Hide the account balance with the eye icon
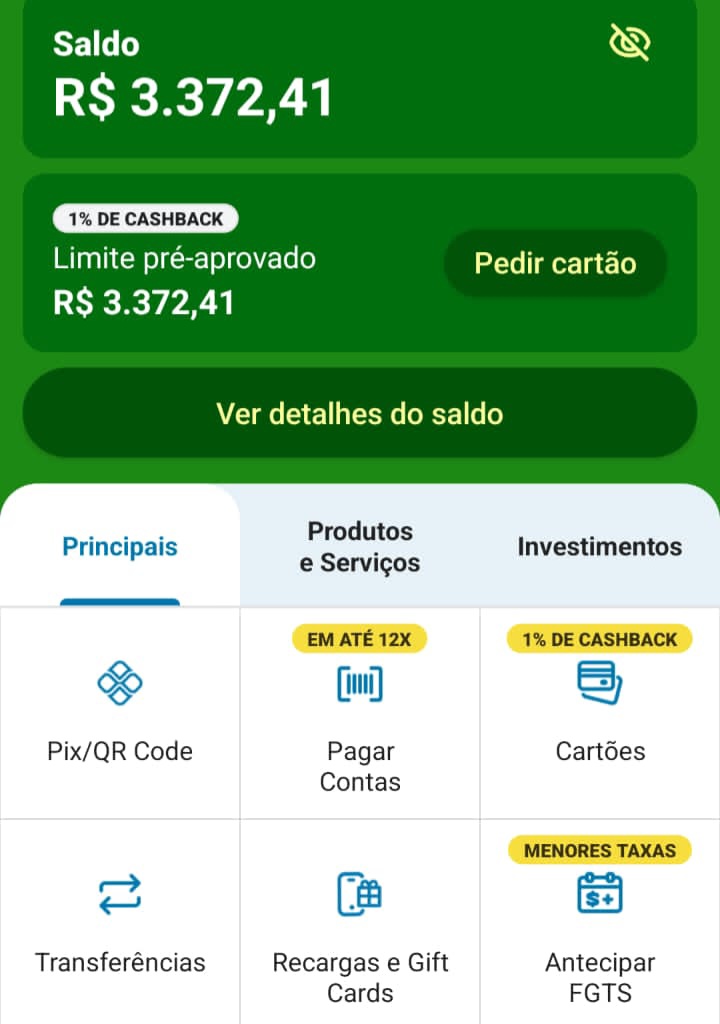 pyautogui.click(x=630, y=43)
